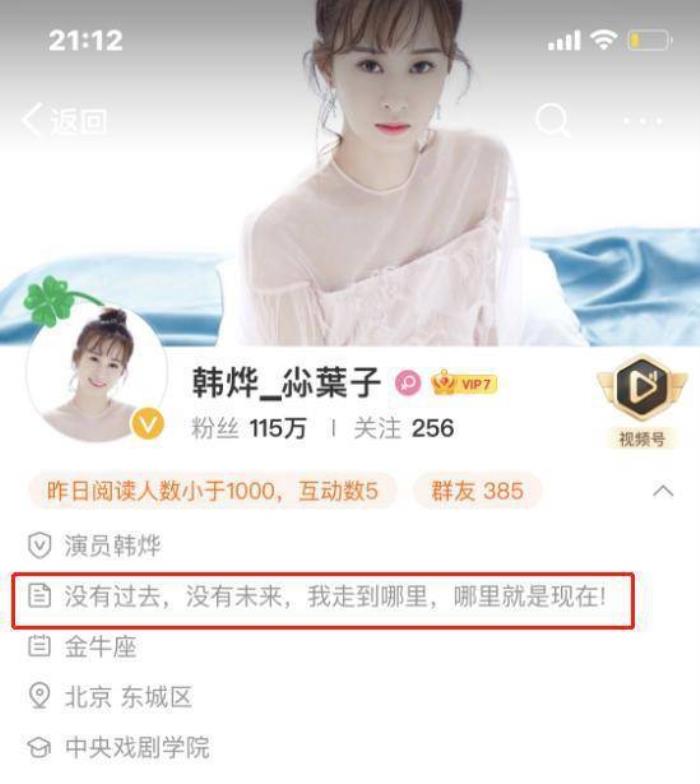Screen dimensions: 700x784
Task: Open the VIP7 membership badge
Action: click(464, 383)
